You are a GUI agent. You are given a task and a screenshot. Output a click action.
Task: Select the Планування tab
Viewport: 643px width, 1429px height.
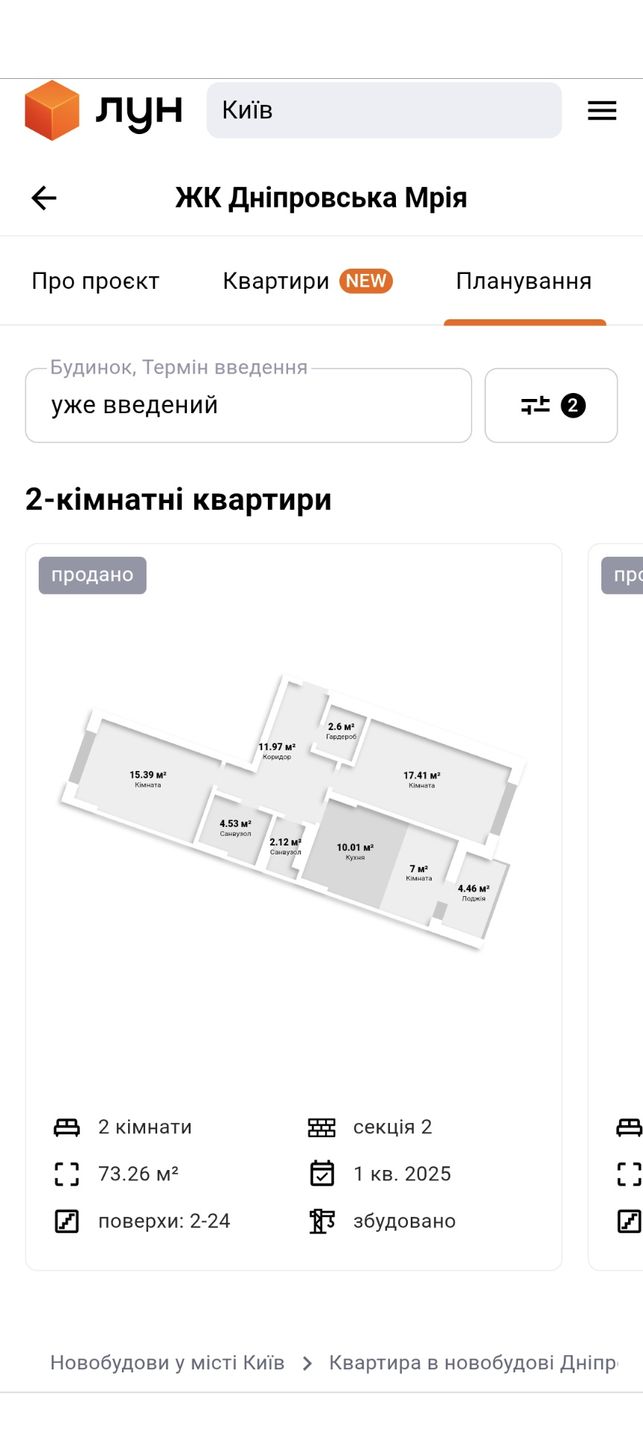(524, 281)
